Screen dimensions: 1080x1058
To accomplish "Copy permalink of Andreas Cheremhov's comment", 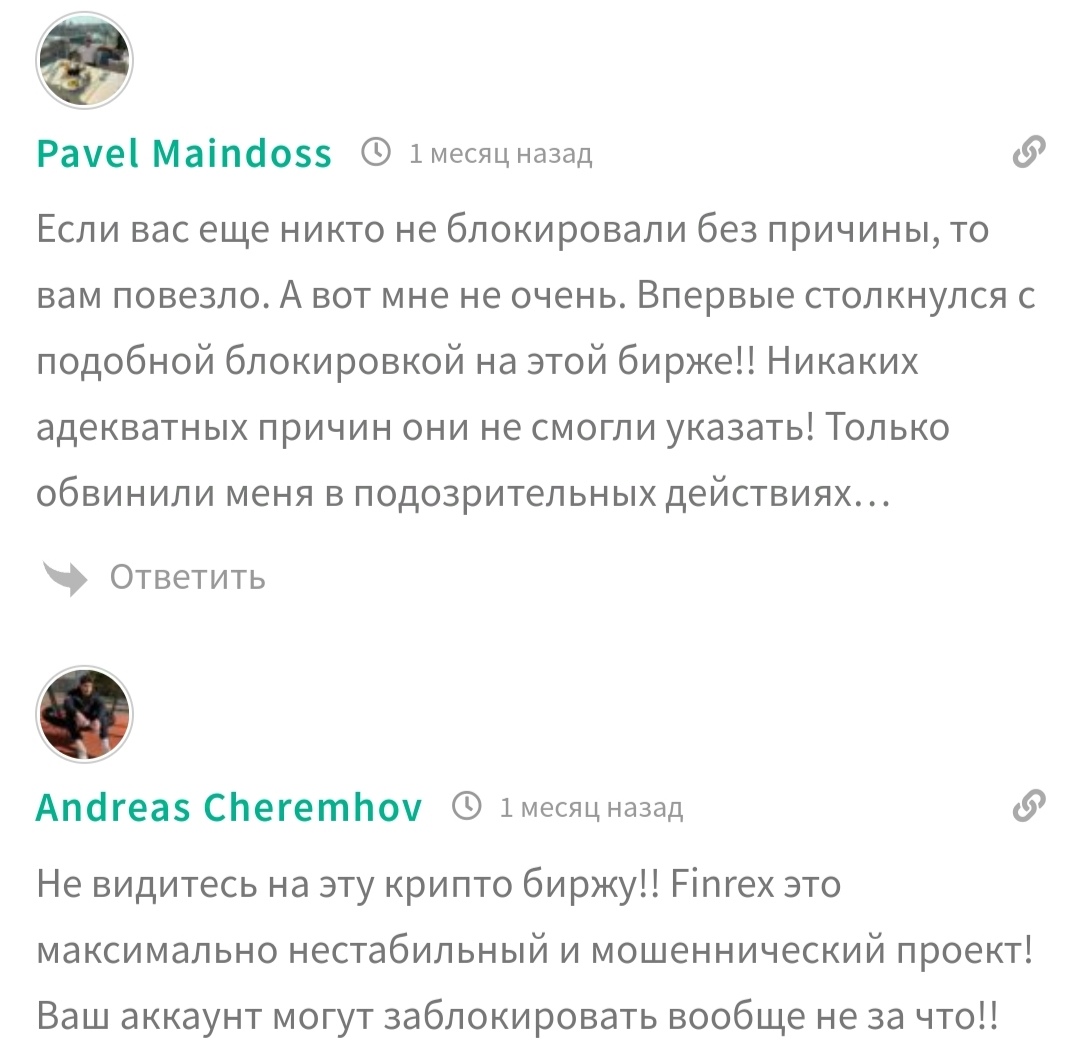I will pos(1029,806).
